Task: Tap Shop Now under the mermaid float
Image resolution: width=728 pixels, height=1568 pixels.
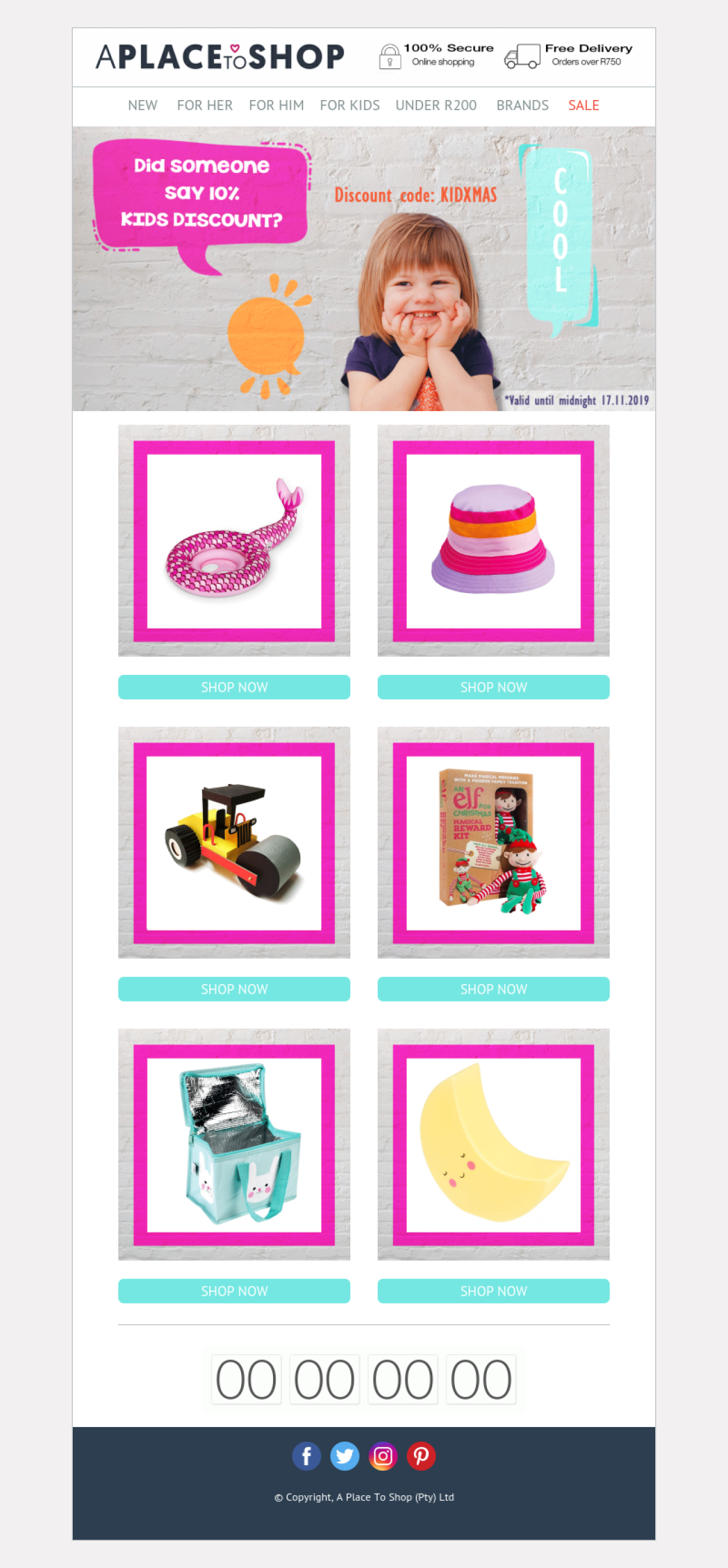Action: [x=234, y=687]
